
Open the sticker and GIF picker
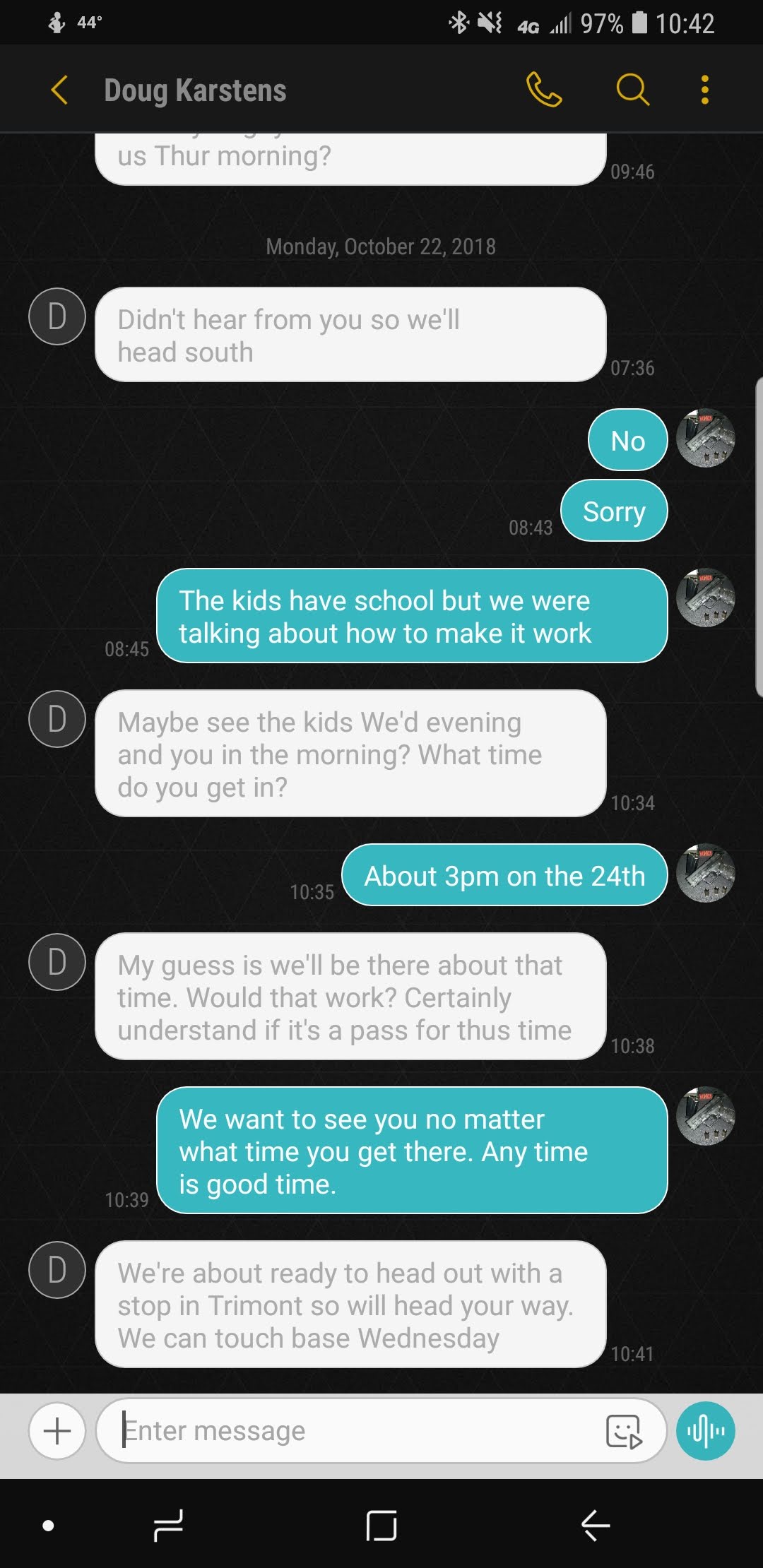tap(624, 1431)
